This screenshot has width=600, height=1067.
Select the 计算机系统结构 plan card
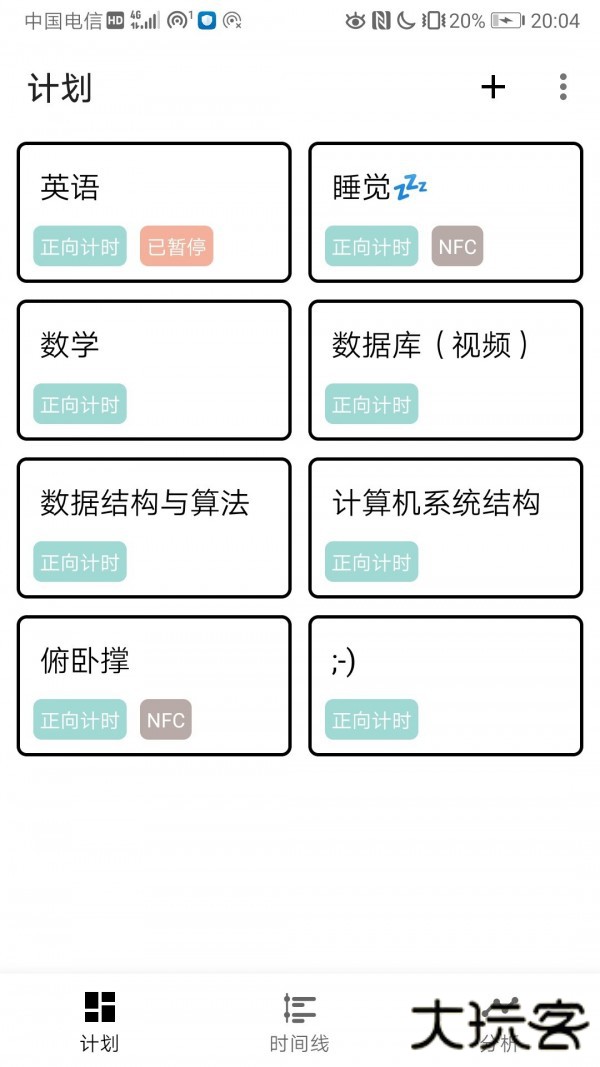pos(445,527)
